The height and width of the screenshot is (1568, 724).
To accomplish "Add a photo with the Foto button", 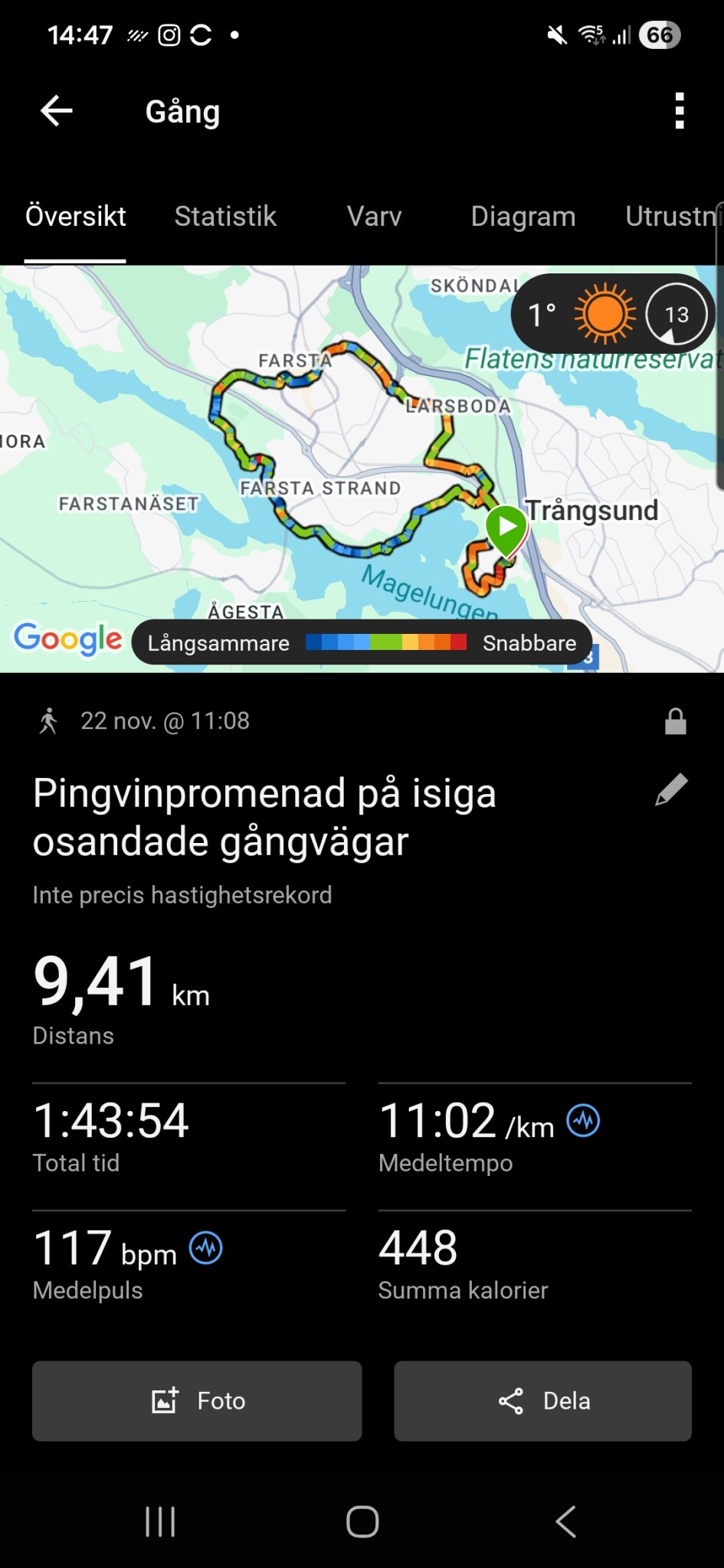I will (x=197, y=1401).
